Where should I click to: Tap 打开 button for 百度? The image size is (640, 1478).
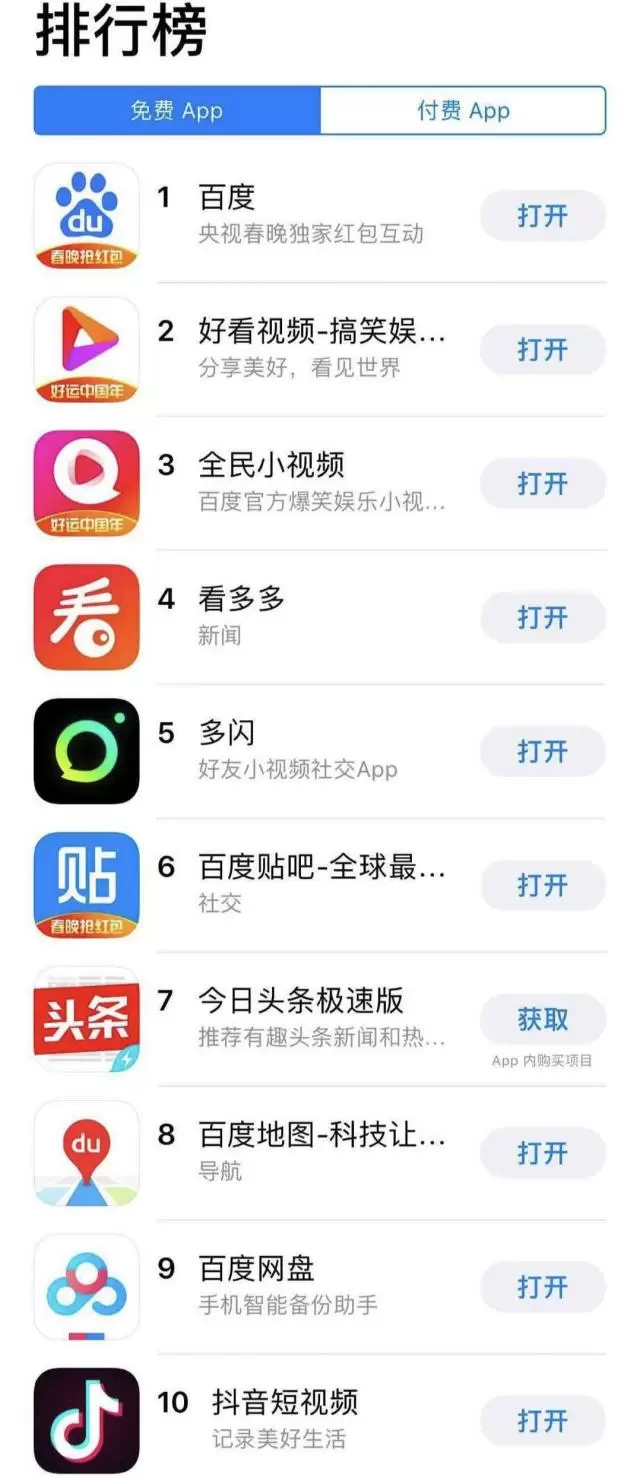[543, 216]
